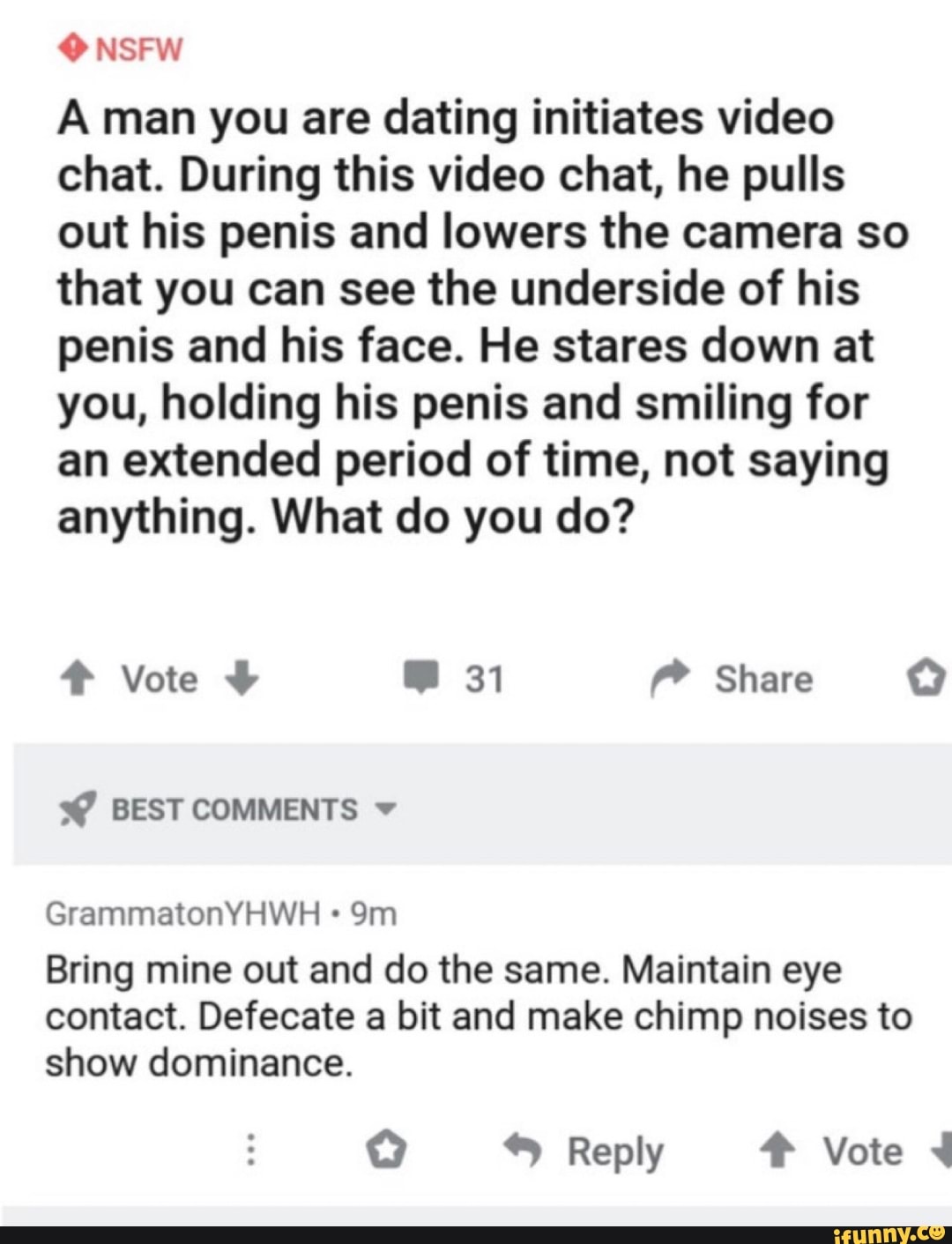The height and width of the screenshot is (1244, 952).
Task: Upvote the NSFW post
Action: pos(79,680)
